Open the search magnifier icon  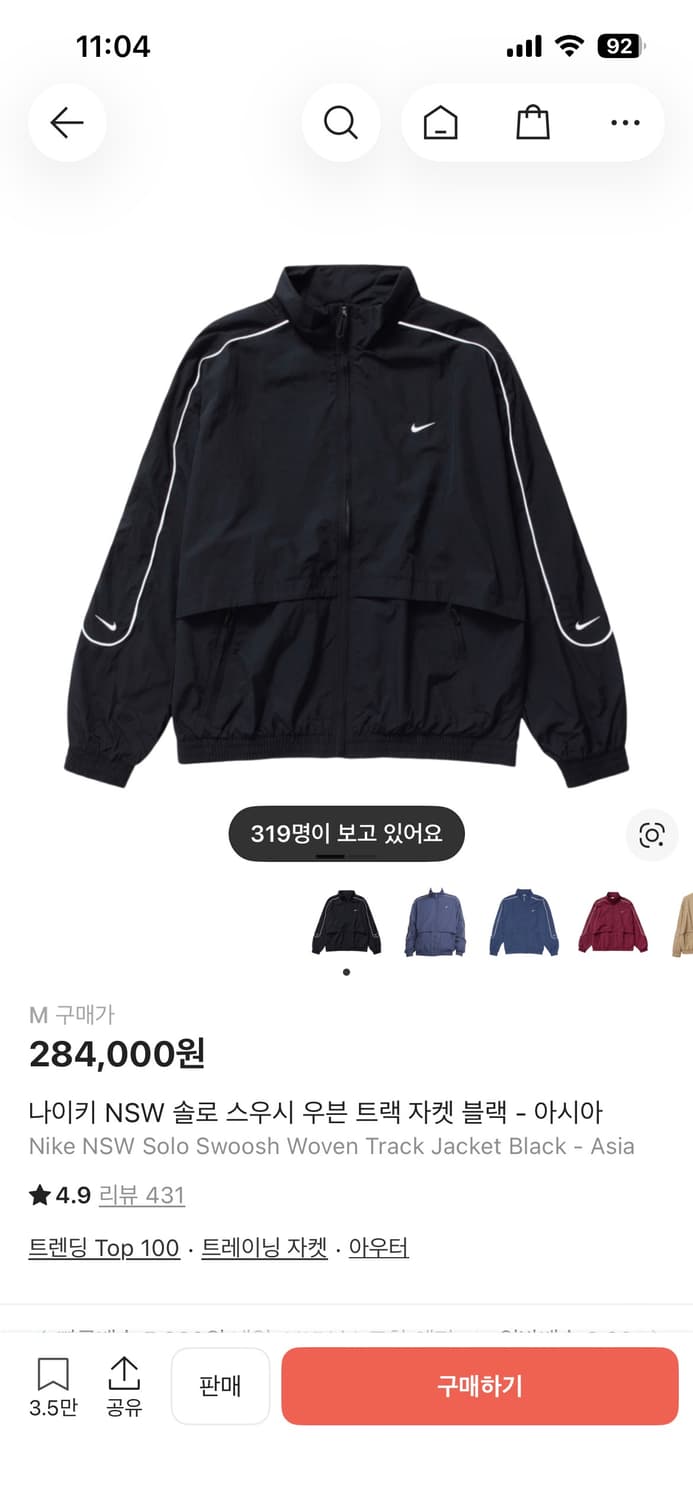point(341,123)
